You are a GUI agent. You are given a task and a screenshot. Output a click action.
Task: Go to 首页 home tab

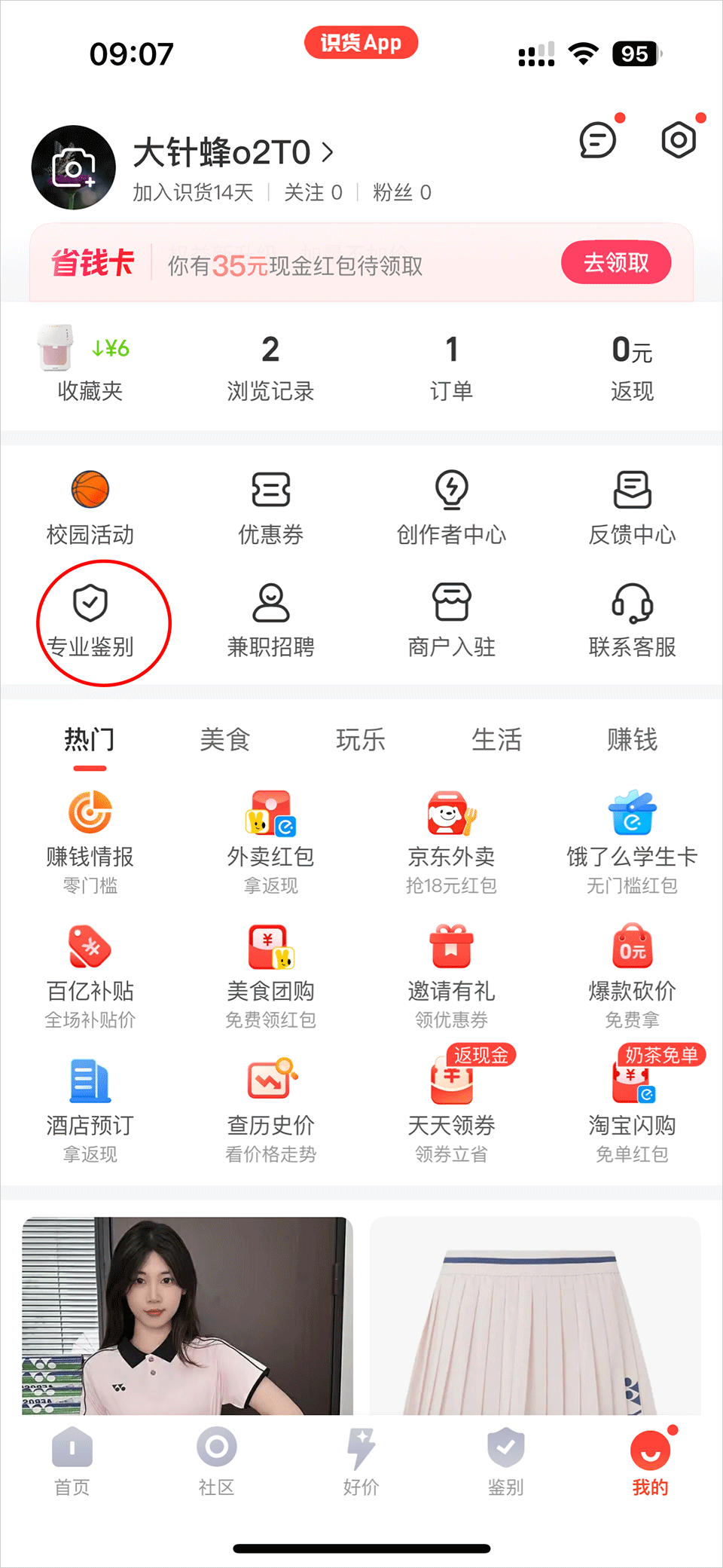pos(72,1461)
